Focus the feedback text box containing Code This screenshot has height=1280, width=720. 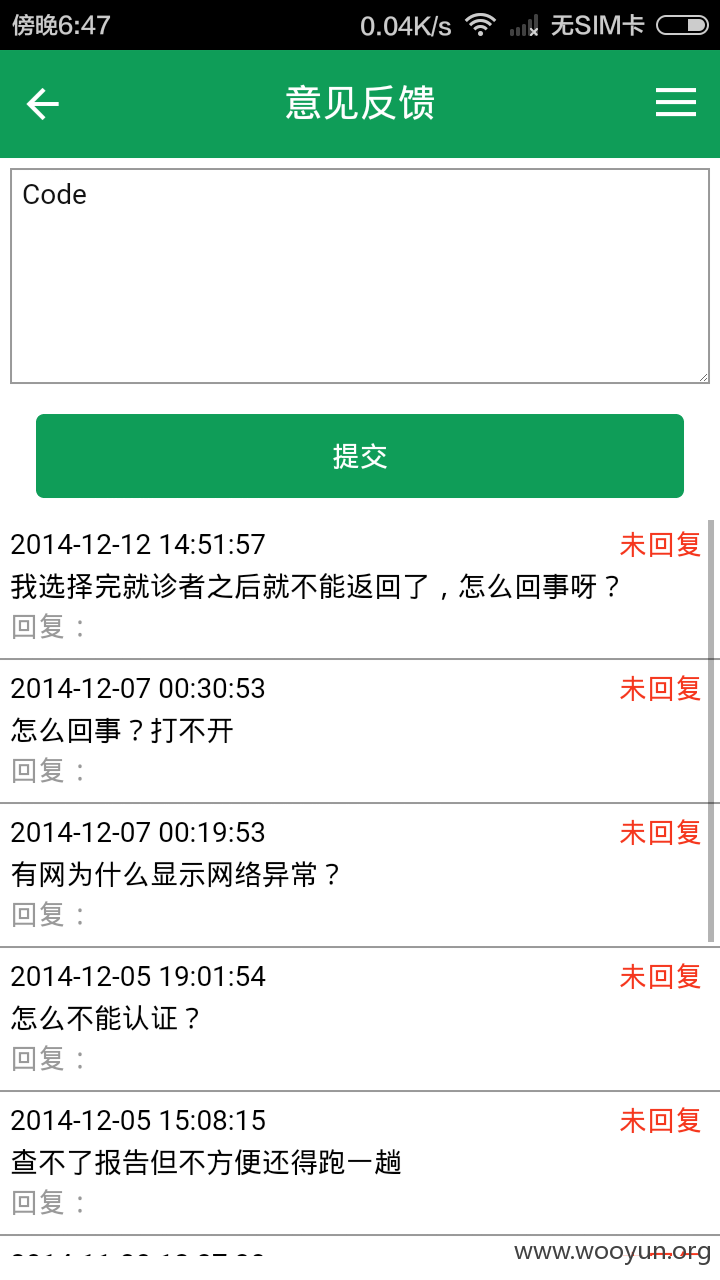click(360, 276)
